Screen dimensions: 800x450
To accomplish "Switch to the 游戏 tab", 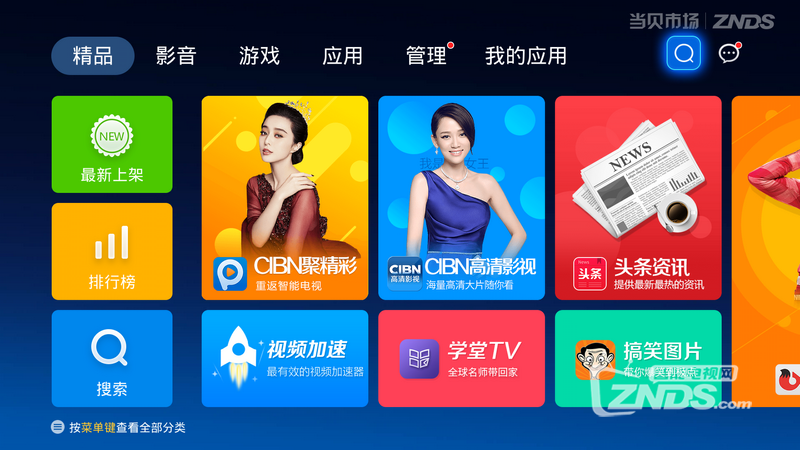I will tap(259, 55).
